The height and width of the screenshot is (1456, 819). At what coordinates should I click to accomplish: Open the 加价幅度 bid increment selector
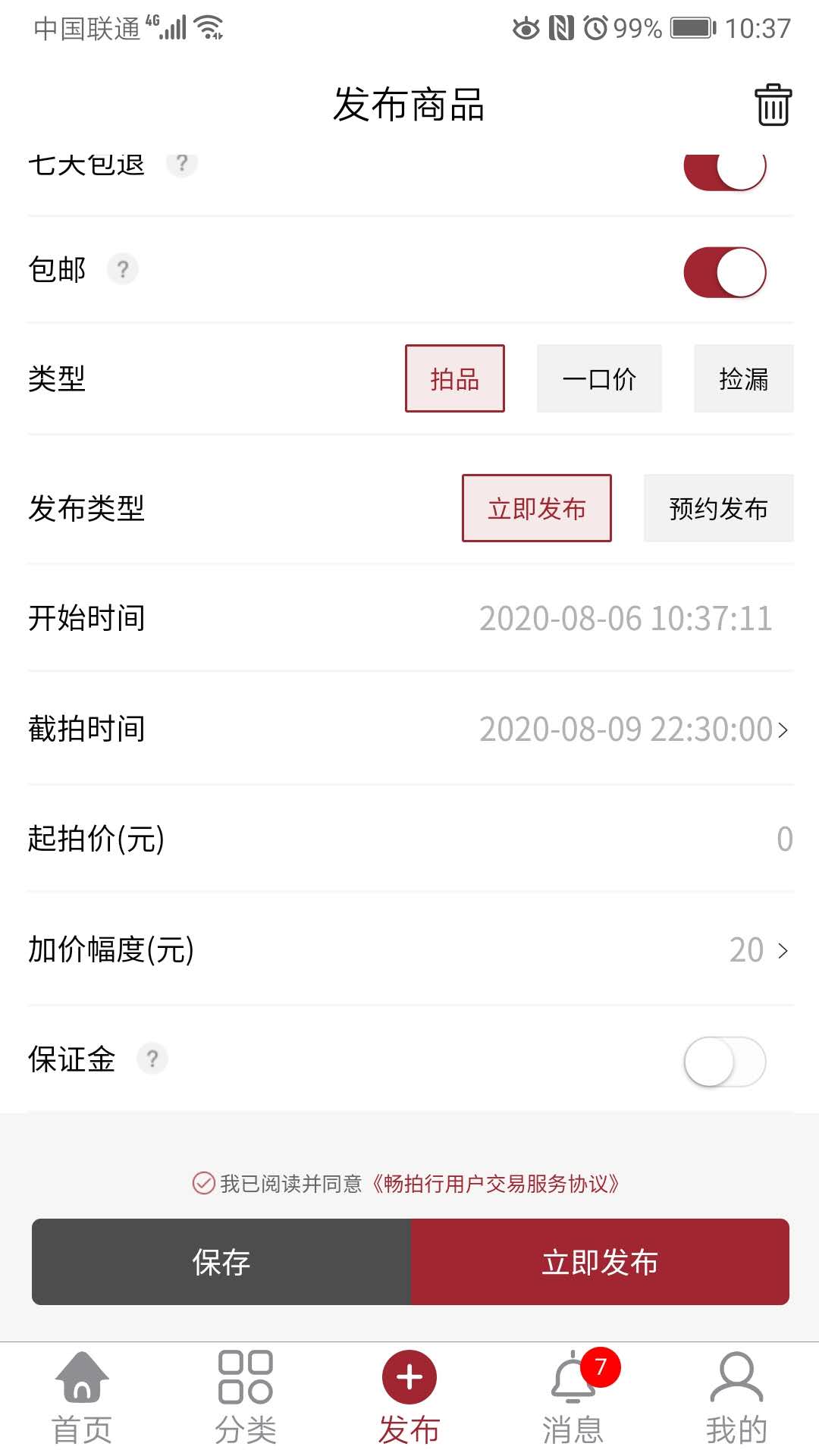[758, 949]
